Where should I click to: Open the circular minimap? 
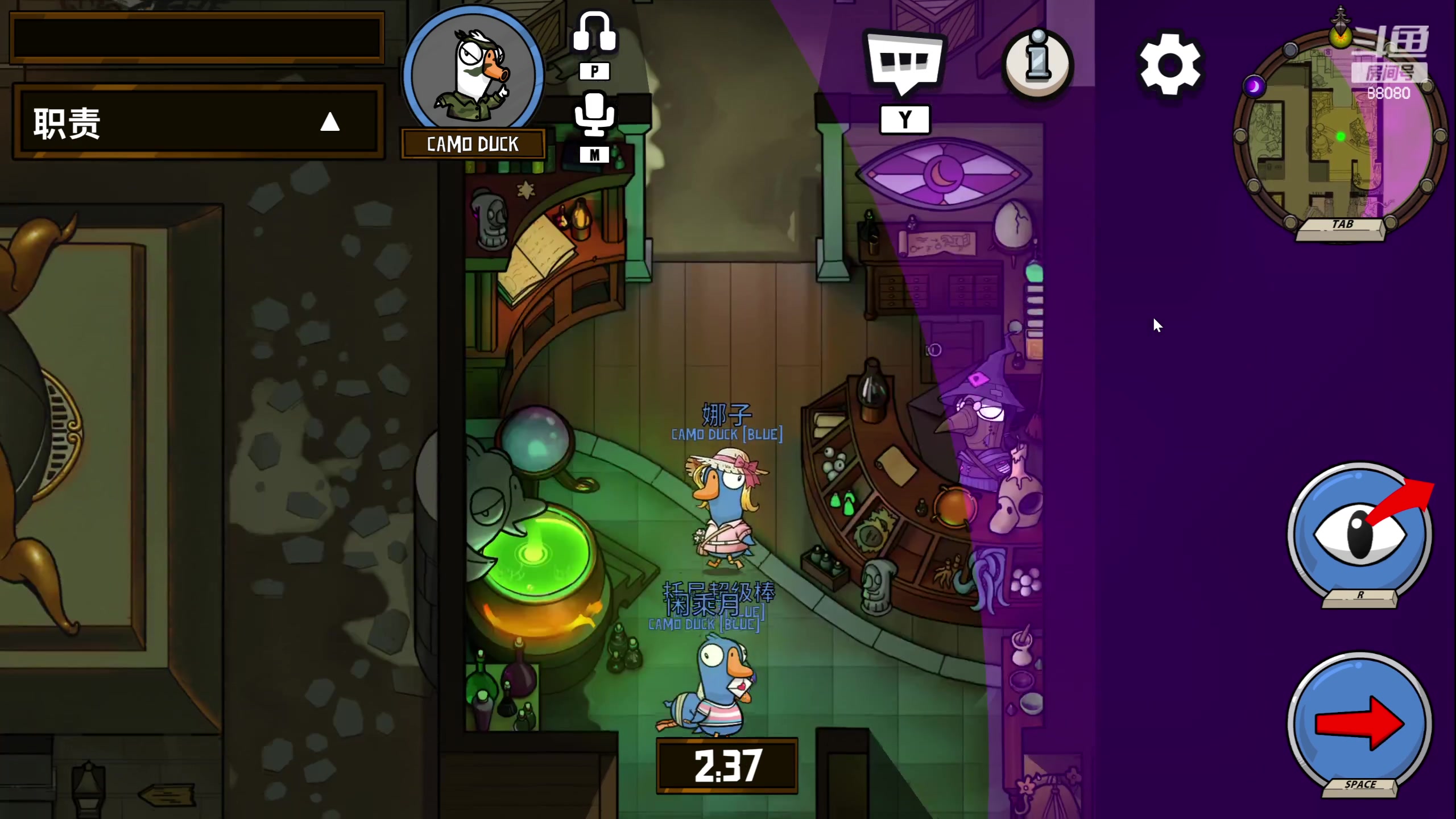pos(1340,134)
